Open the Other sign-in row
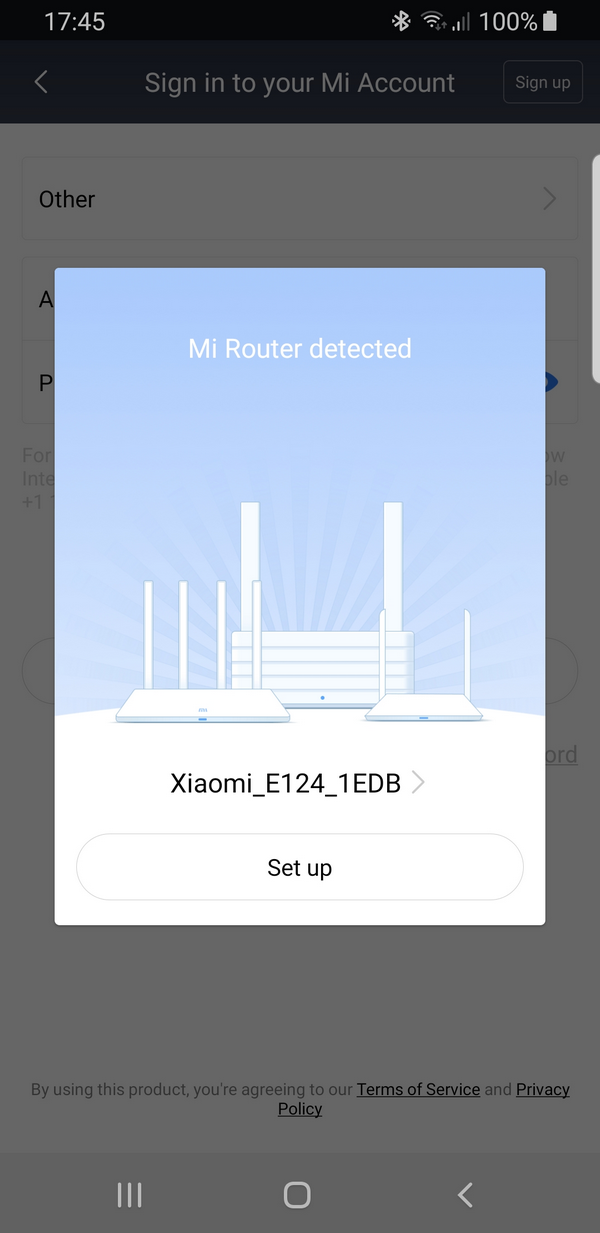This screenshot has height=1233, width=600. click(300, 199)
